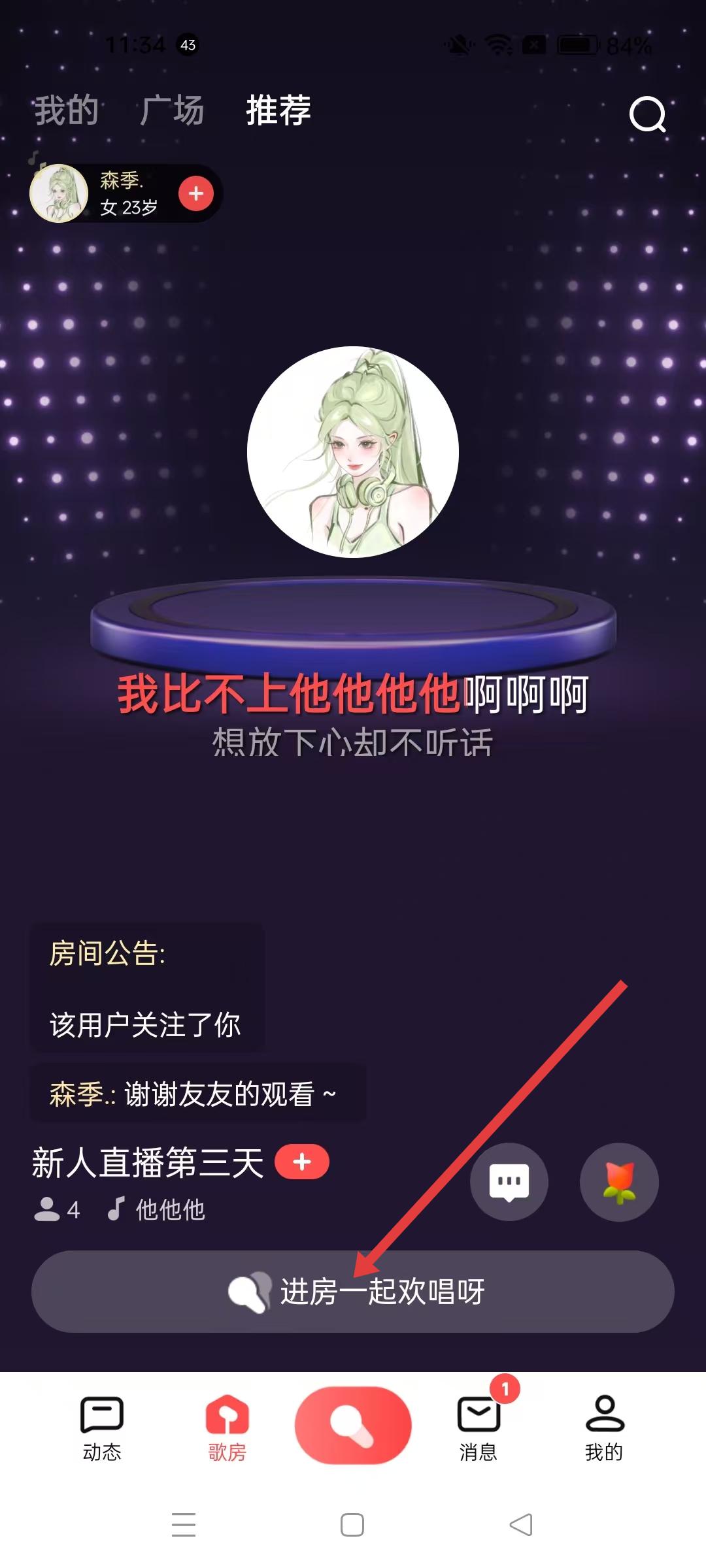The height and width of the screenshot is (1568, 706).
Task: Switch to the 我的 top tab
Action: tap(66, 110)
